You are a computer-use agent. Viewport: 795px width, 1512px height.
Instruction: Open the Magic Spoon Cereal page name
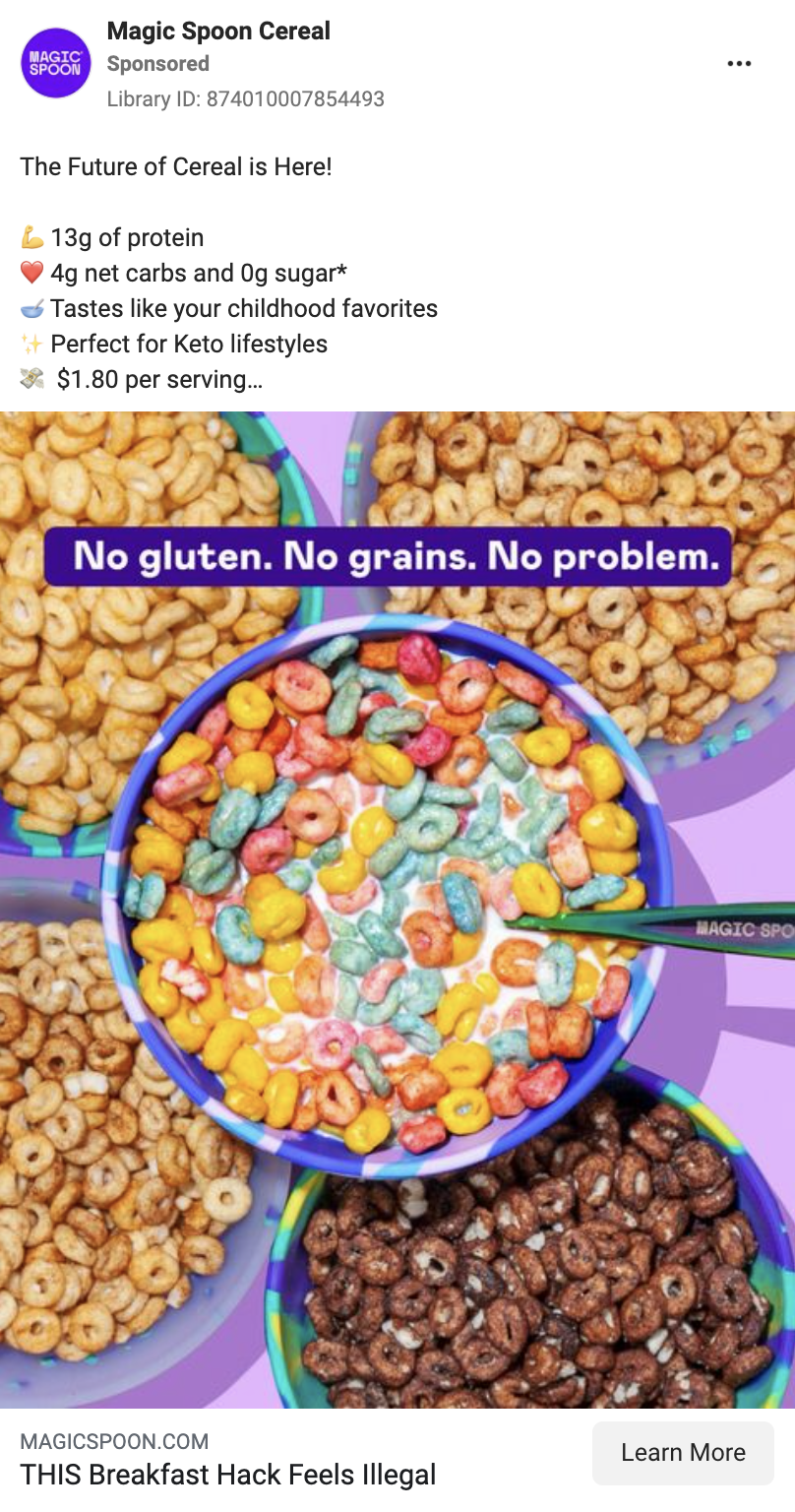click(218, 31)
